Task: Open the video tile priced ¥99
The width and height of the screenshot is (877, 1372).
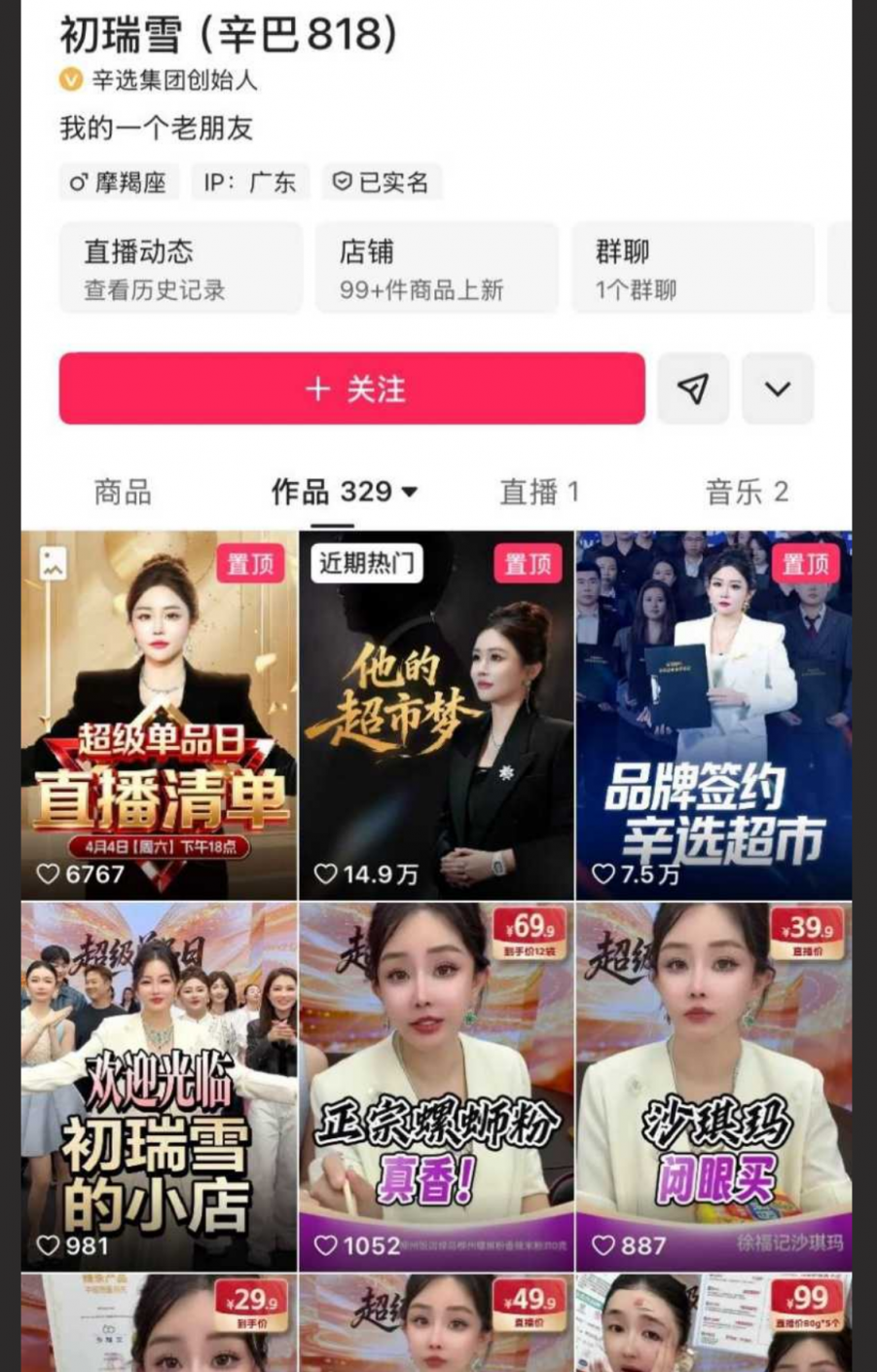Action: click(x=713, y=1322)
